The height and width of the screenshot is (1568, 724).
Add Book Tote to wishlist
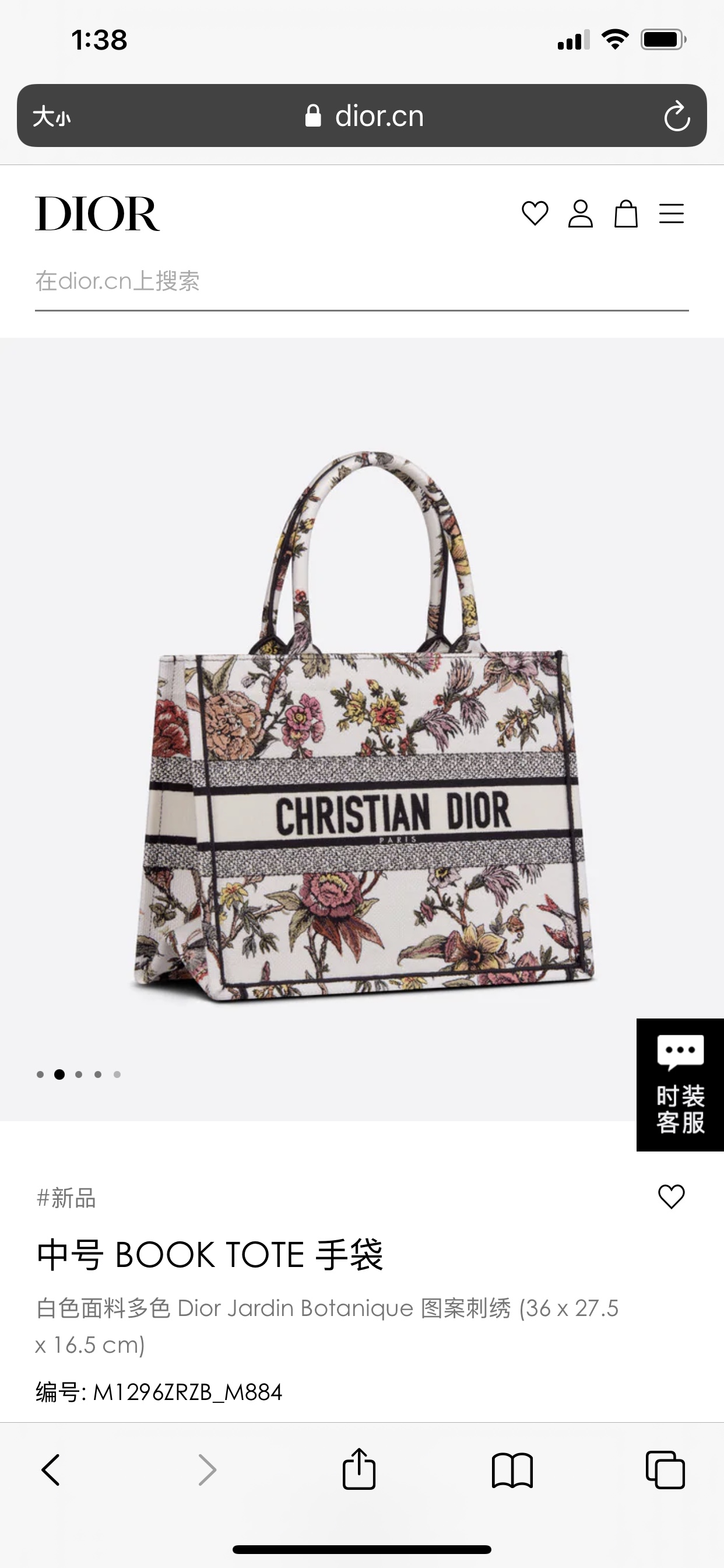[671, 1196]
